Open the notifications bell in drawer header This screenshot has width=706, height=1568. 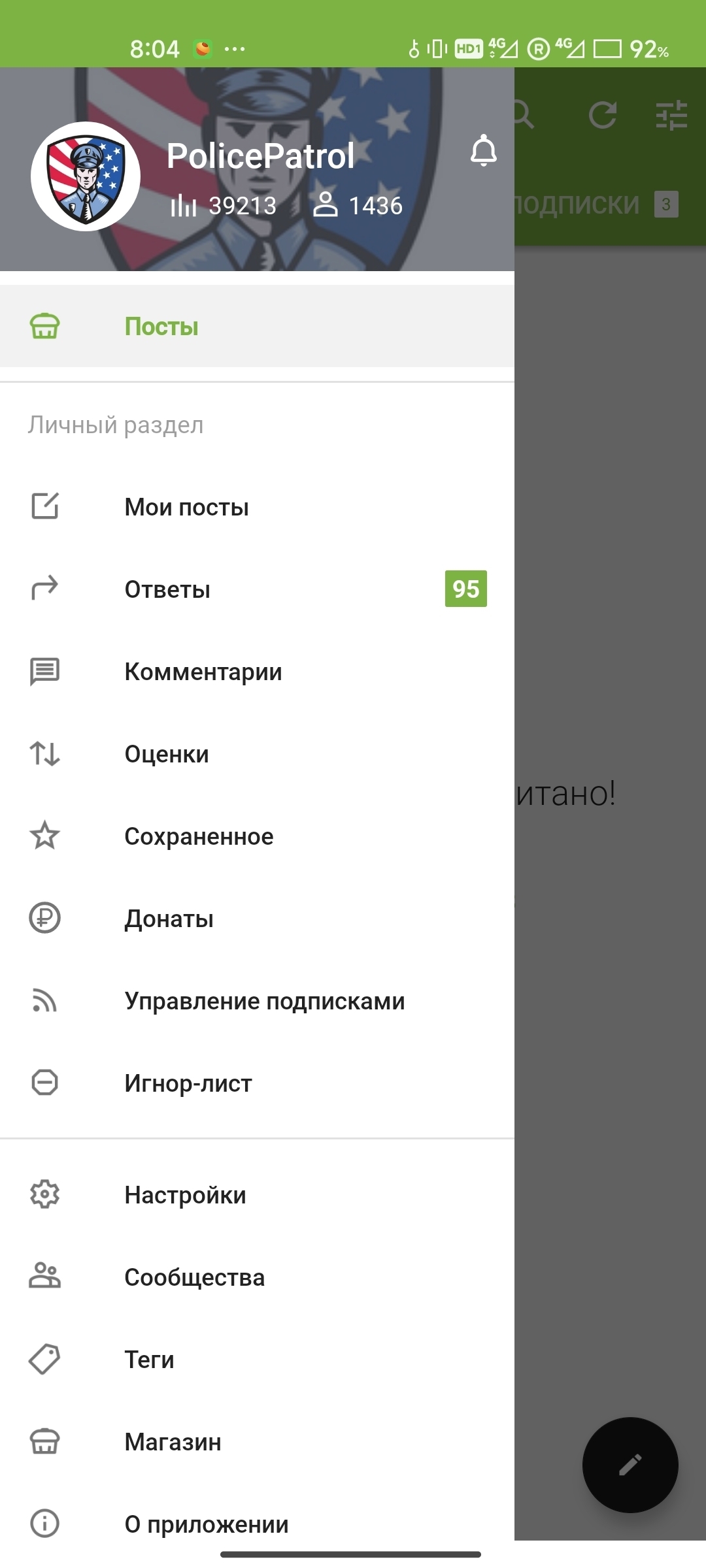point(484,151)
